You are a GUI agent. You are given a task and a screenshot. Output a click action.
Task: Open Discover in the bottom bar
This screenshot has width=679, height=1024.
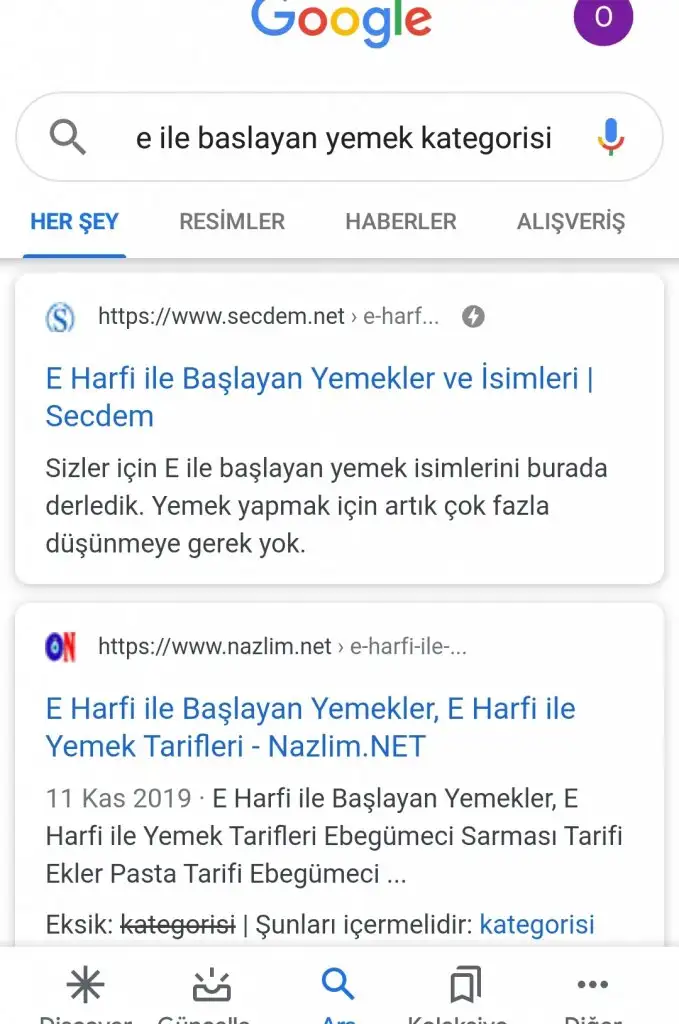(x=85, y=995)
